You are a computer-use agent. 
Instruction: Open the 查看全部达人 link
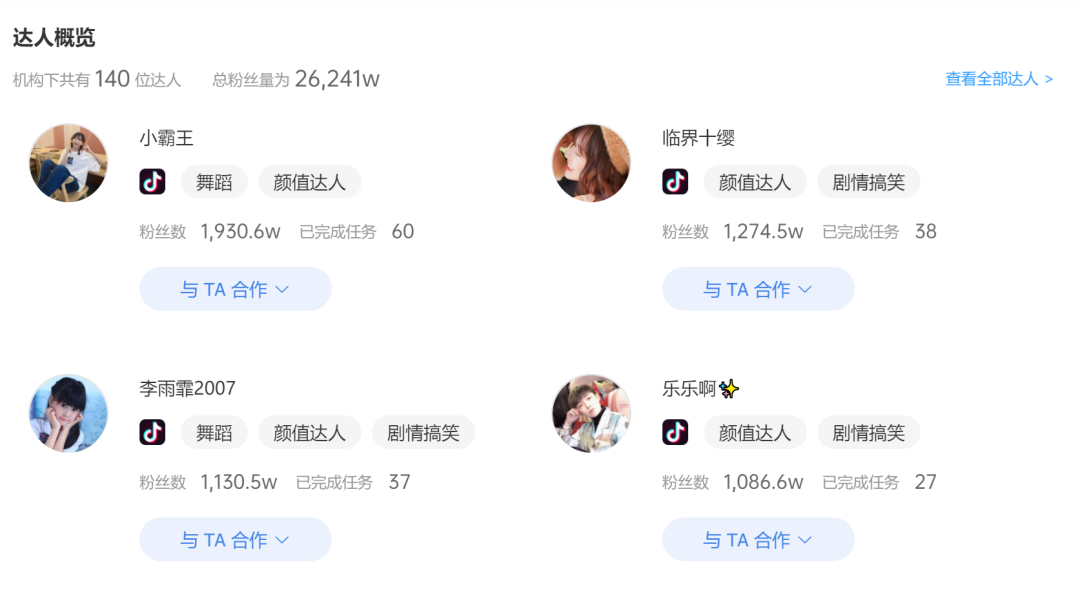pos(998,79)
